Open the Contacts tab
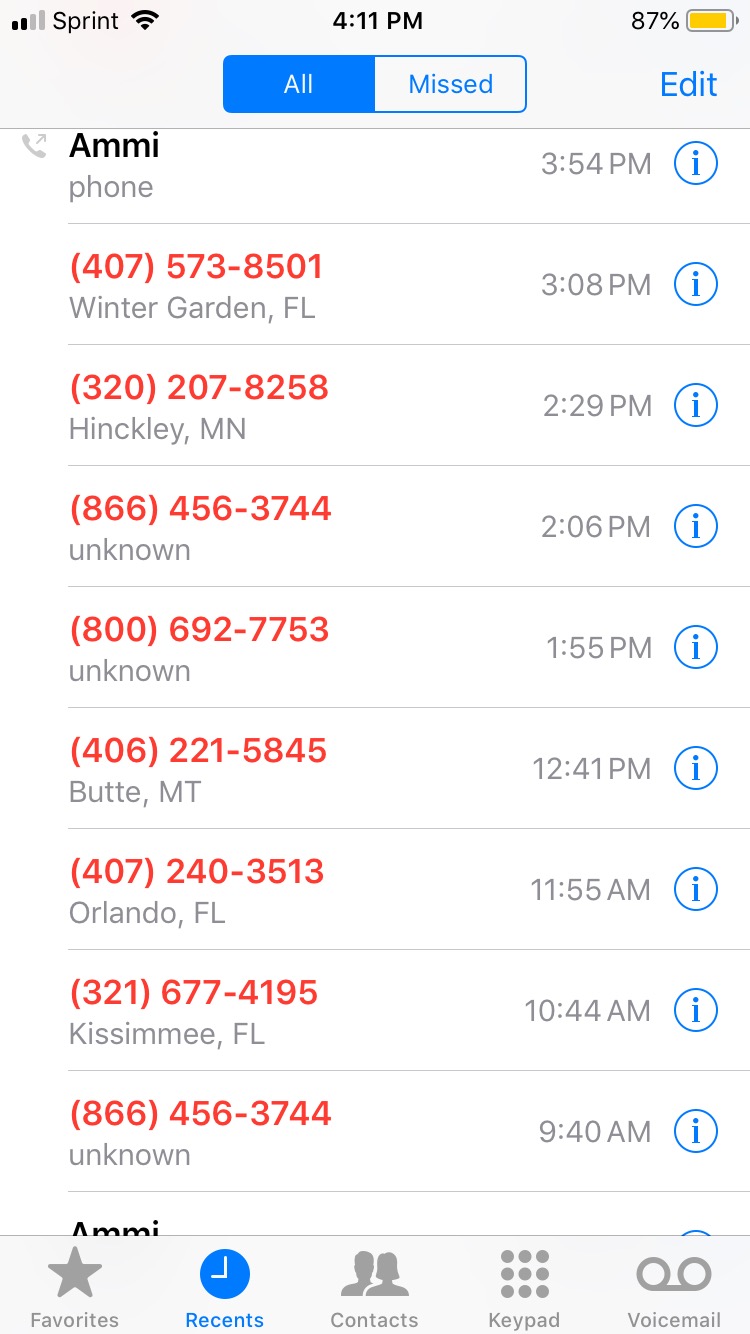 pyautogui.click(x=374, y=1290)
